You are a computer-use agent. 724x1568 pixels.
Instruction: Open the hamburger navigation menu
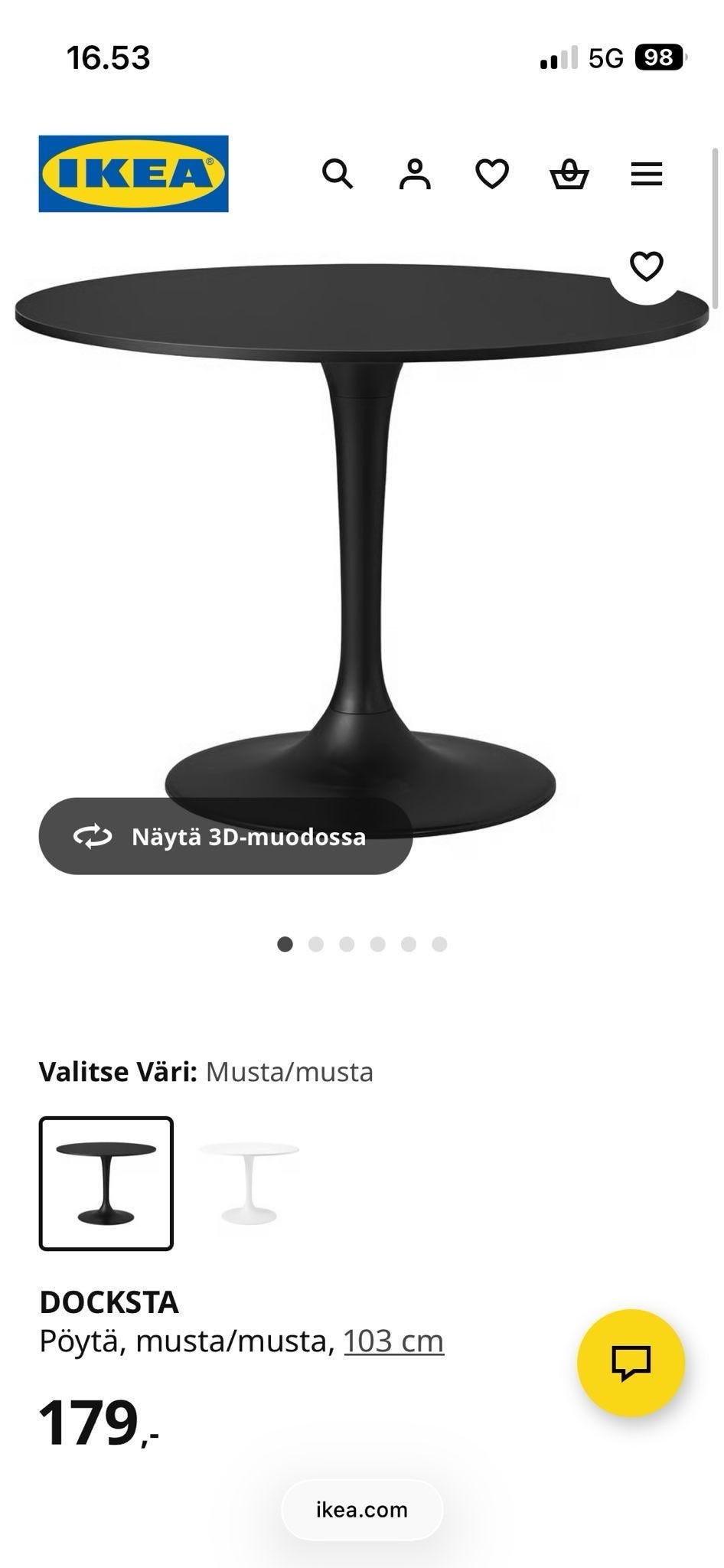(x=647, y=175)
